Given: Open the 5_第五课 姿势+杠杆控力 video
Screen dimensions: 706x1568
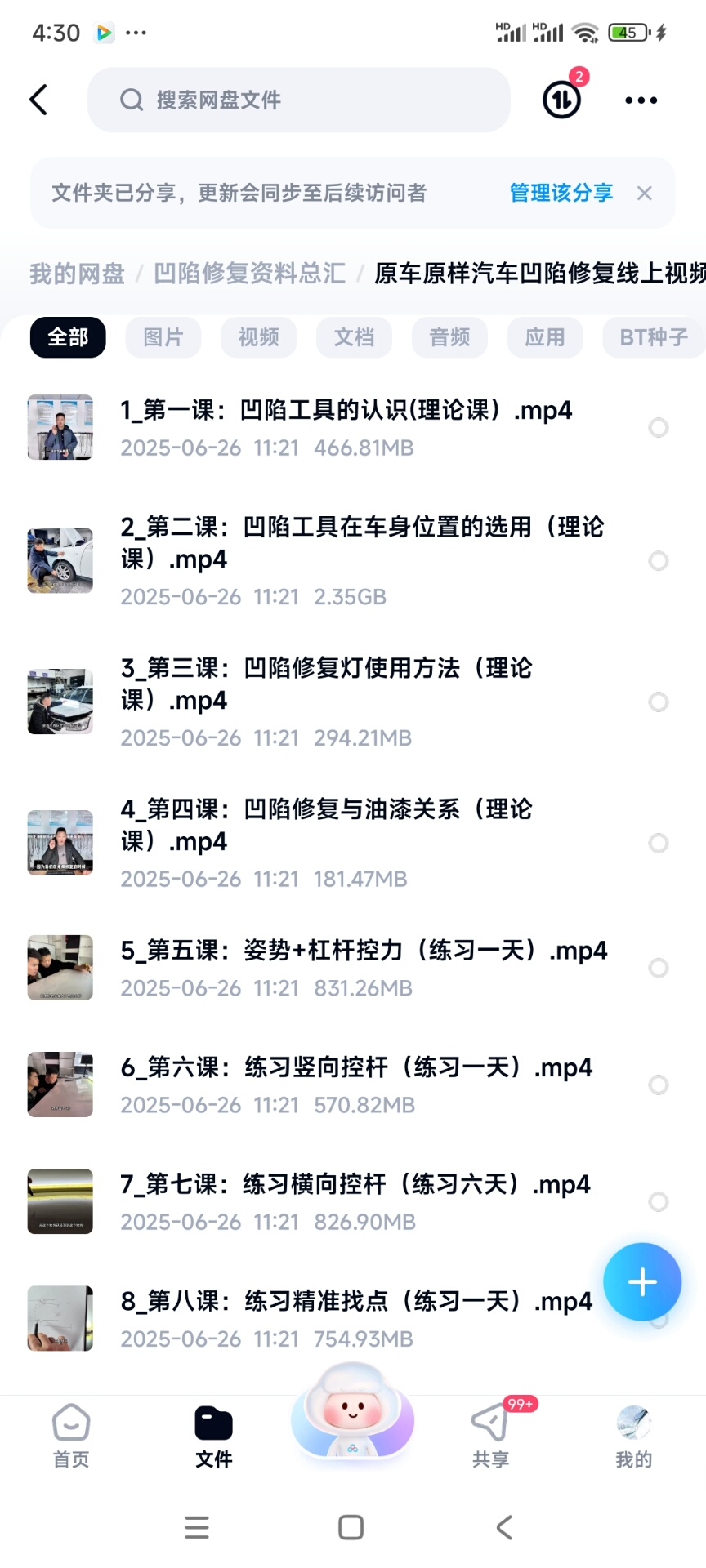Looking at the screenshot, I should point(364,951).
